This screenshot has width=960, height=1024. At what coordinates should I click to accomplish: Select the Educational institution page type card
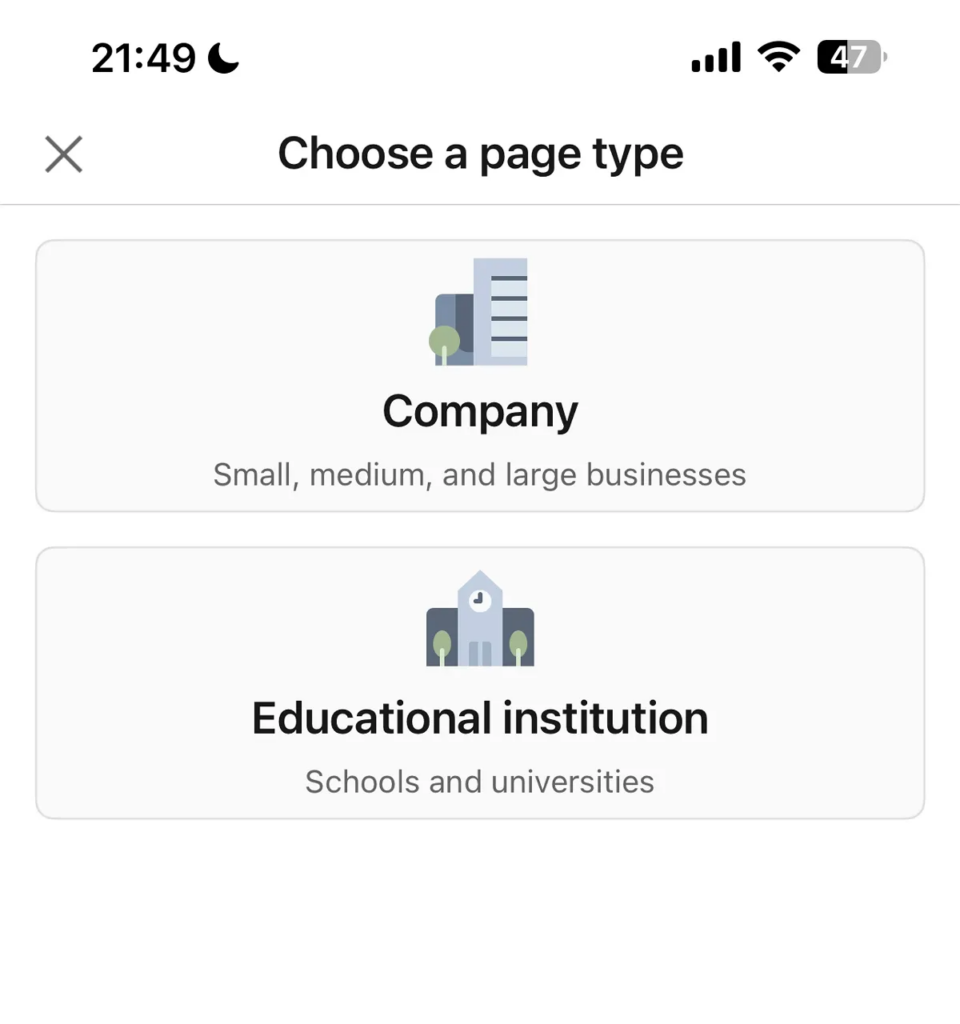coord(480,683)
